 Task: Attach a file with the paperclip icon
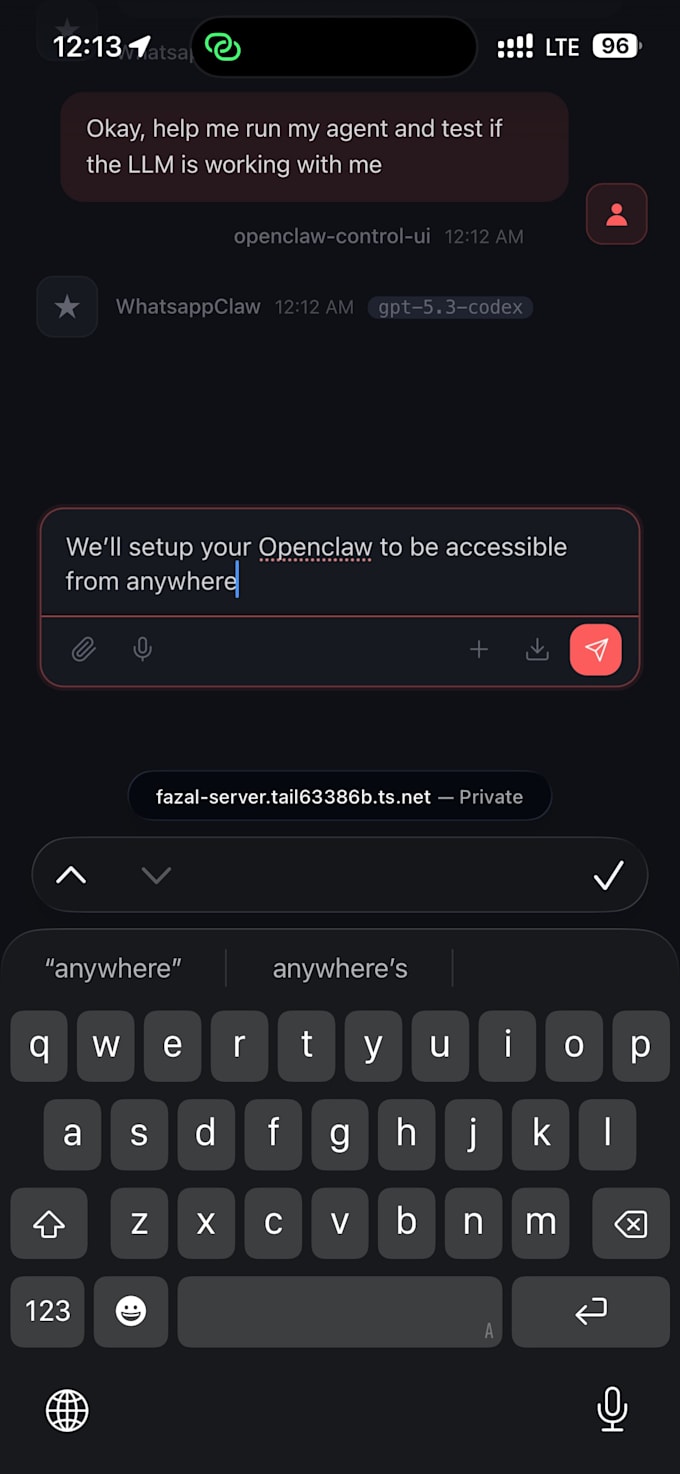click(84, 650)
